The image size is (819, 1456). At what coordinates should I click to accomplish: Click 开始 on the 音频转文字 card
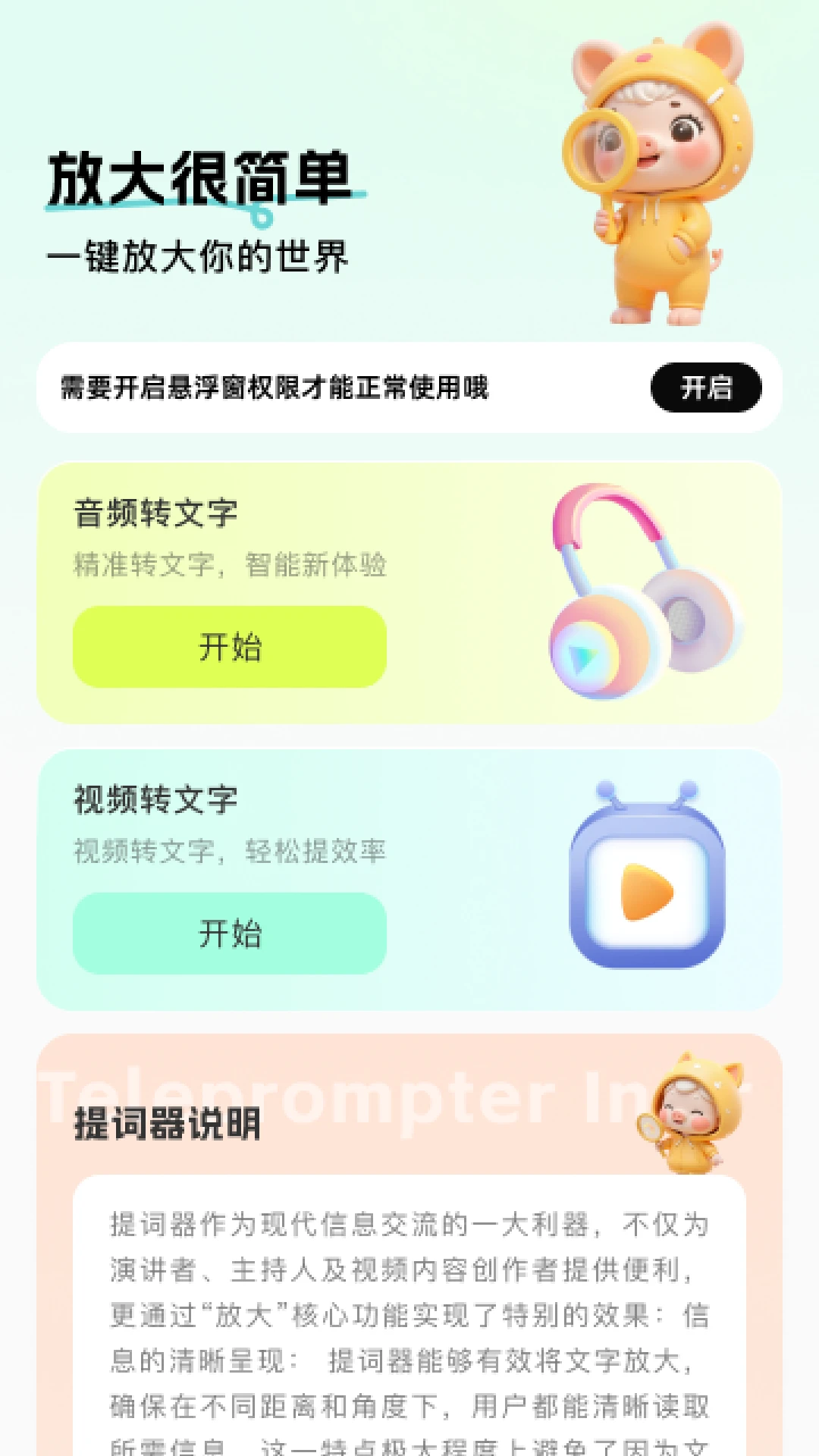pos(230,647)
